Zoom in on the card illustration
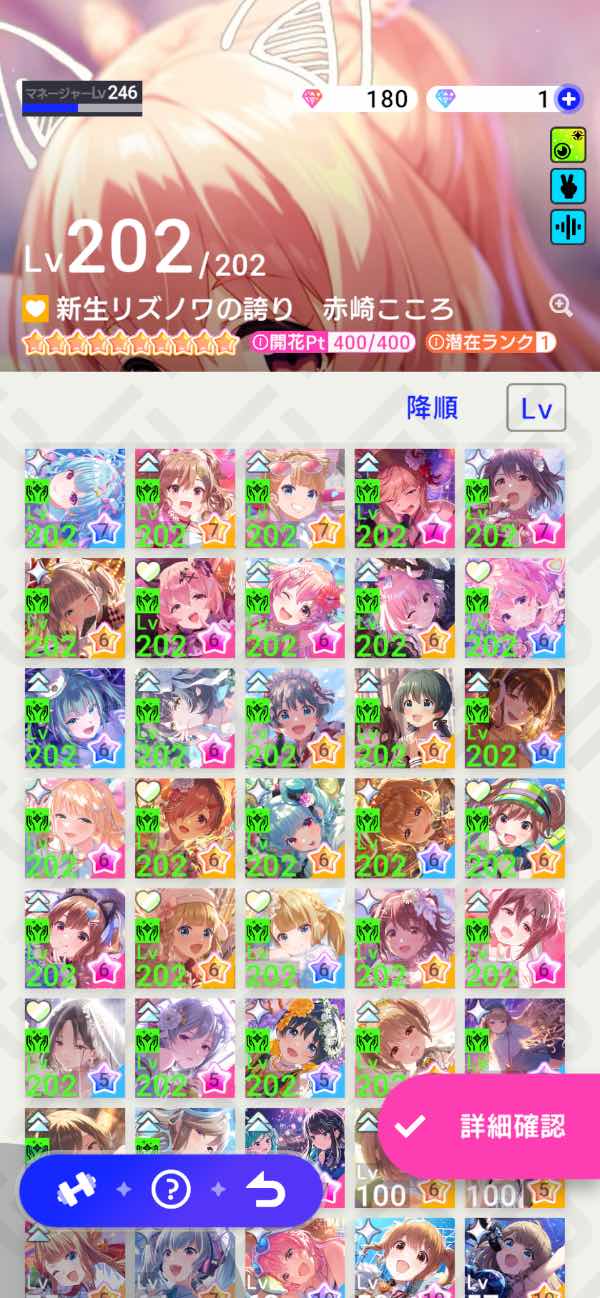 tap(561, 306)
